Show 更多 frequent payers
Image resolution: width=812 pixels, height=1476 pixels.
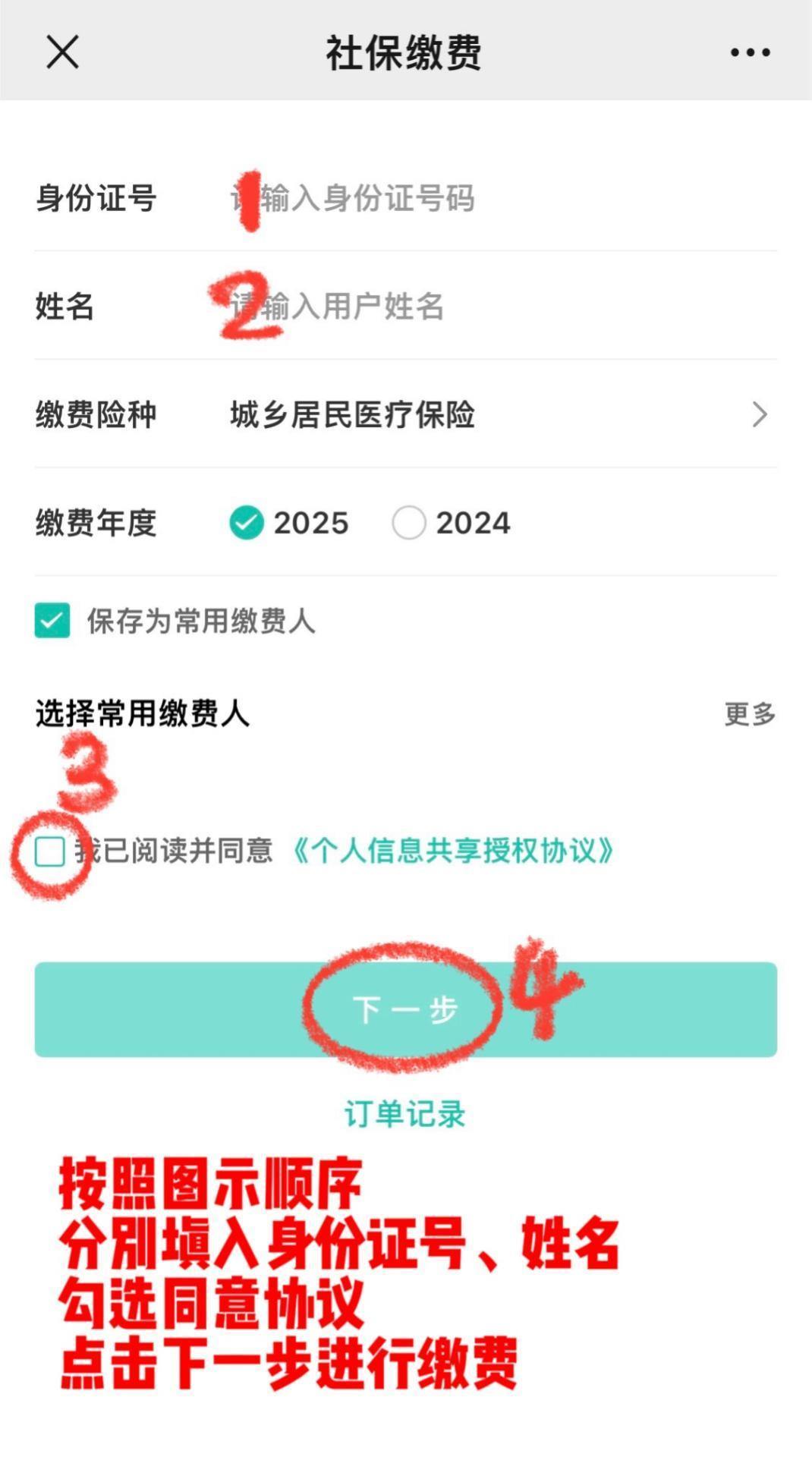(750, 714)
